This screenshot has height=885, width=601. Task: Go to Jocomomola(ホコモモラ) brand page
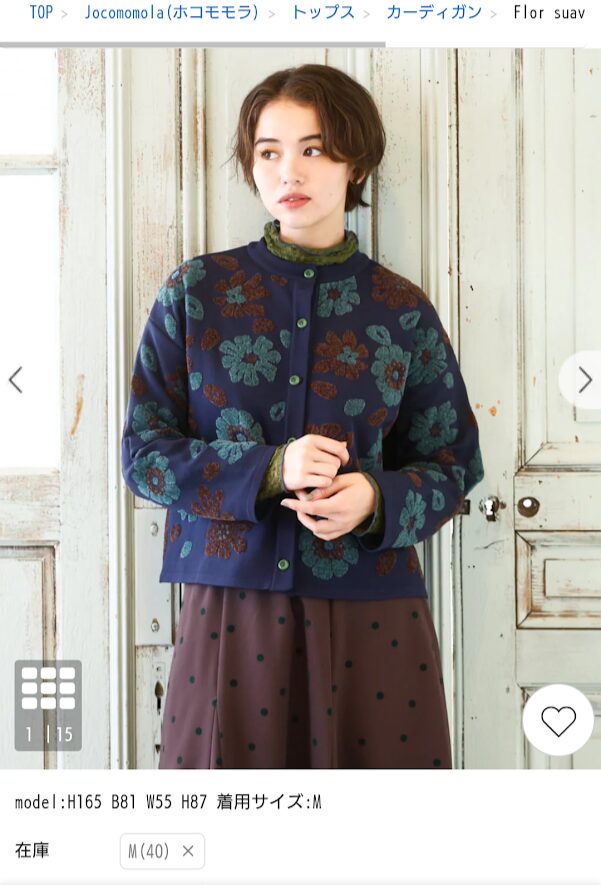(x=171, y=13)
